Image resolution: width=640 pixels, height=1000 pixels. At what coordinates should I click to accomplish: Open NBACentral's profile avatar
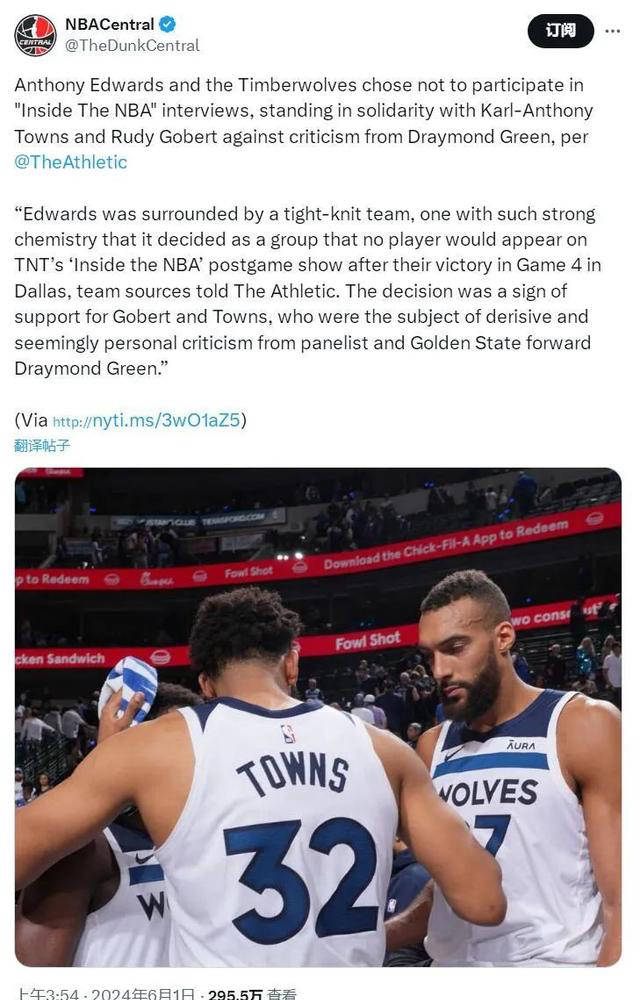[x=35, y=35]
